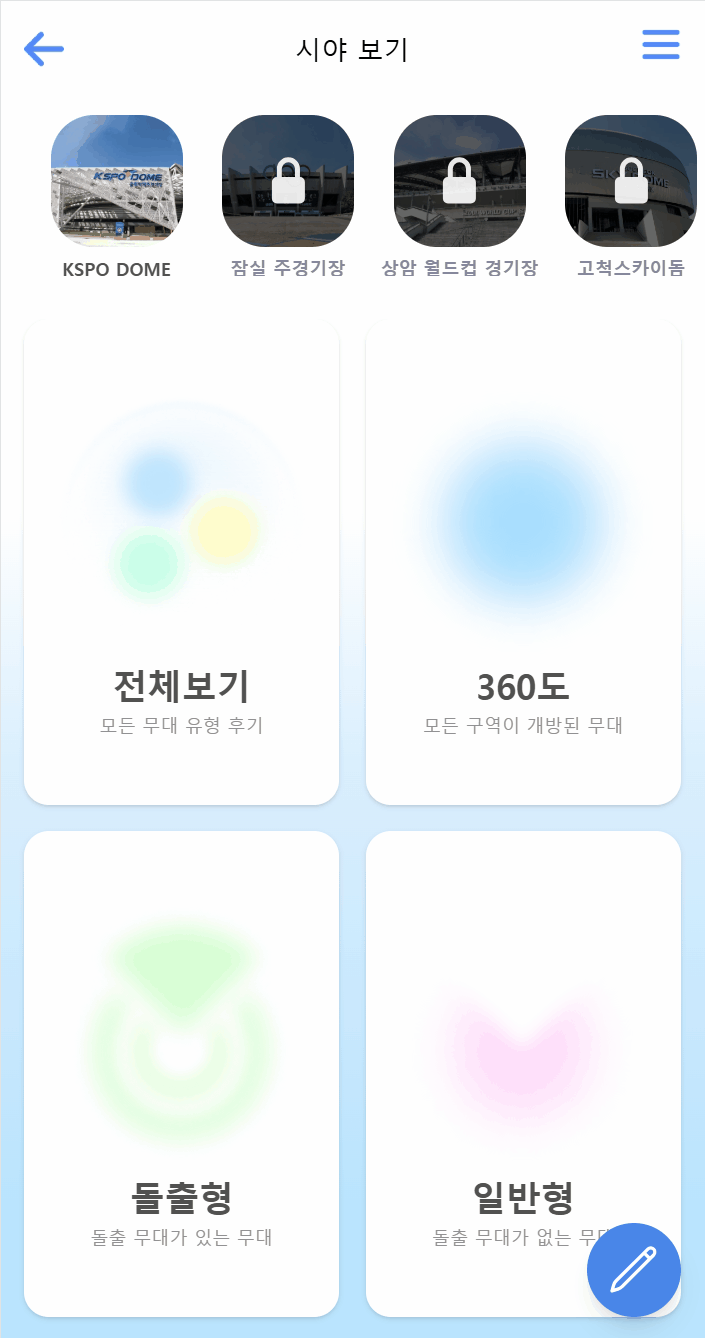This screenshot has width=705, height=1338.
Task: View the 돌출형 stage card
Action: tap(181, 1072)
